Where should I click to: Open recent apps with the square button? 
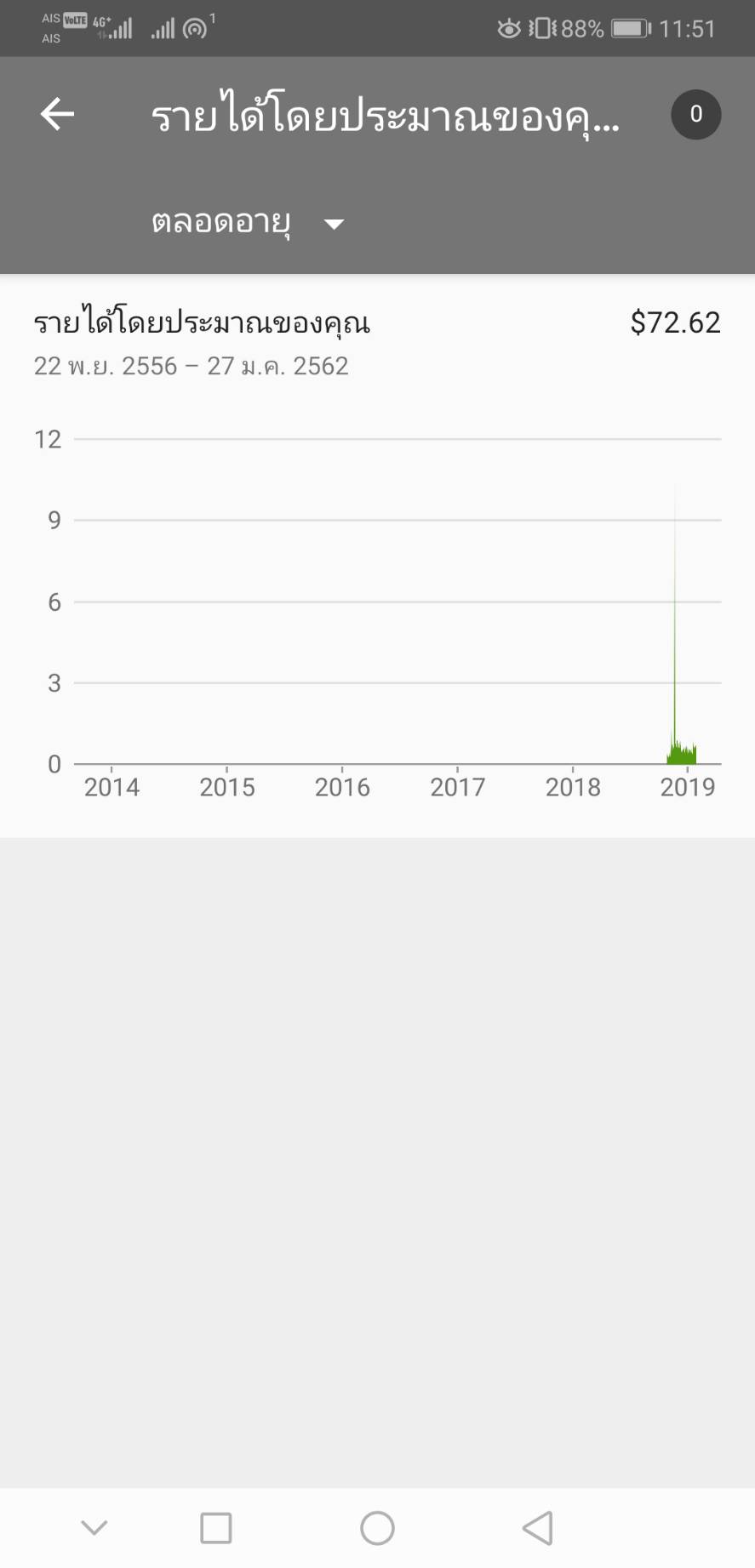(216, 1527)
